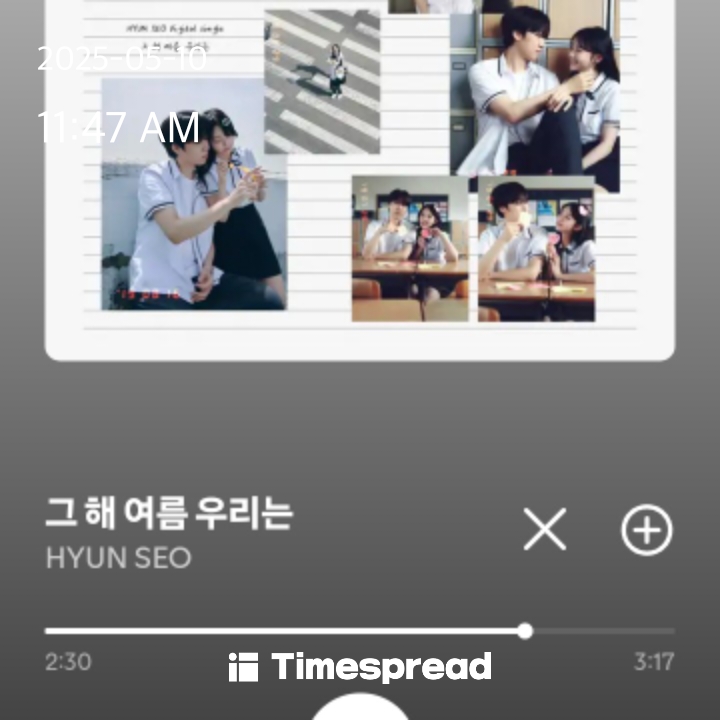Tap the playback progress bar handle

525,631
